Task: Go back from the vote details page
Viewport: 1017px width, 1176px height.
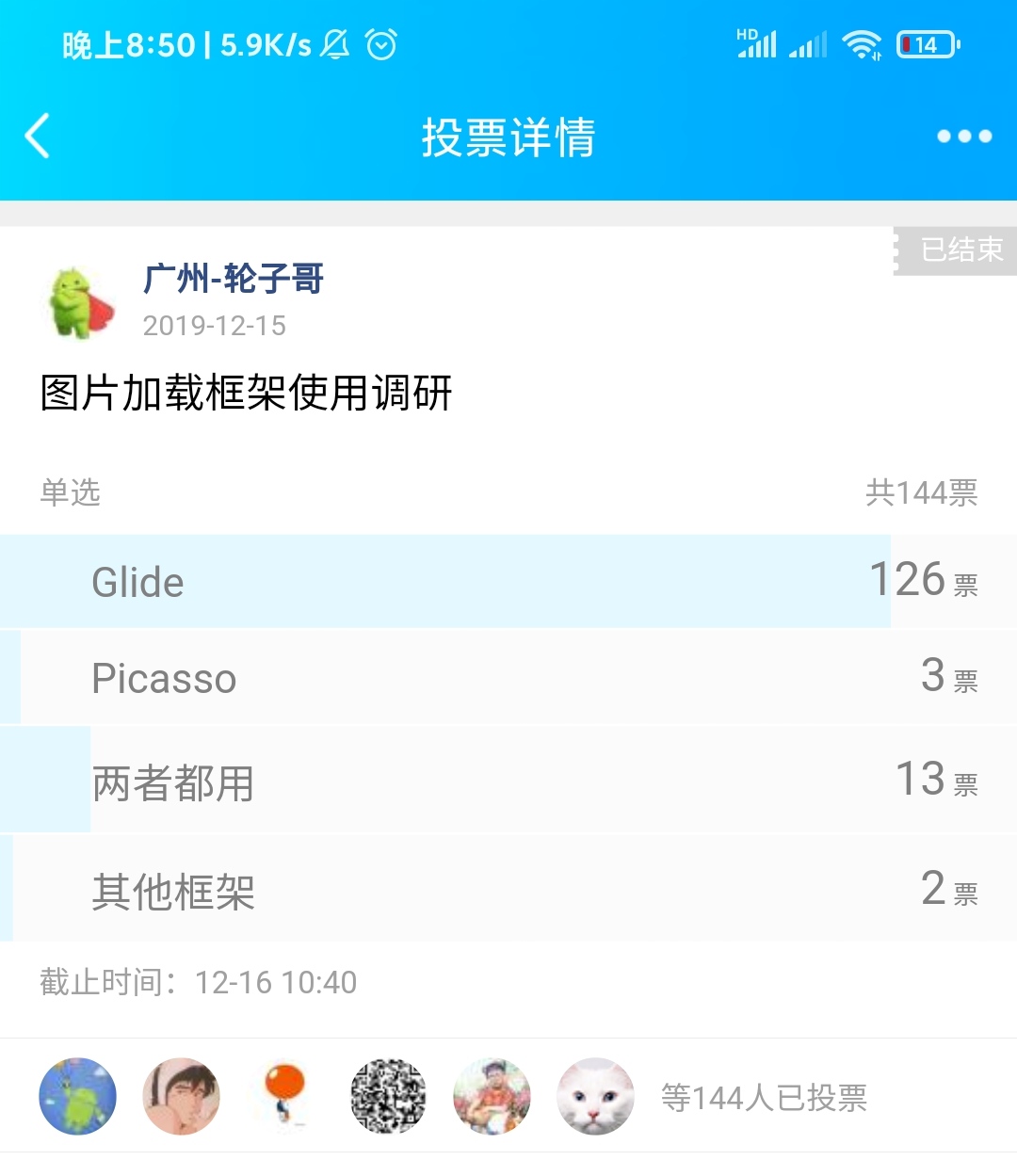Action: [x=38, y=137]
